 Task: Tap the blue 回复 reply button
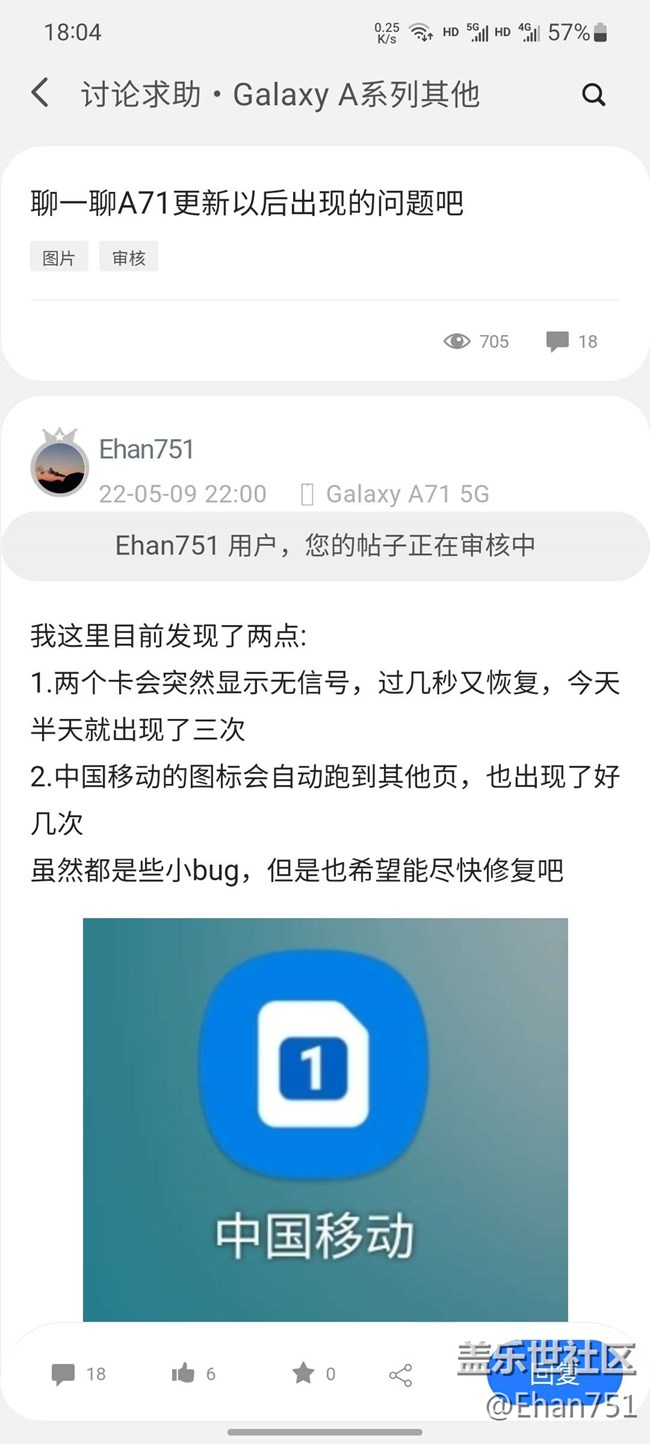click(553, 1375)
